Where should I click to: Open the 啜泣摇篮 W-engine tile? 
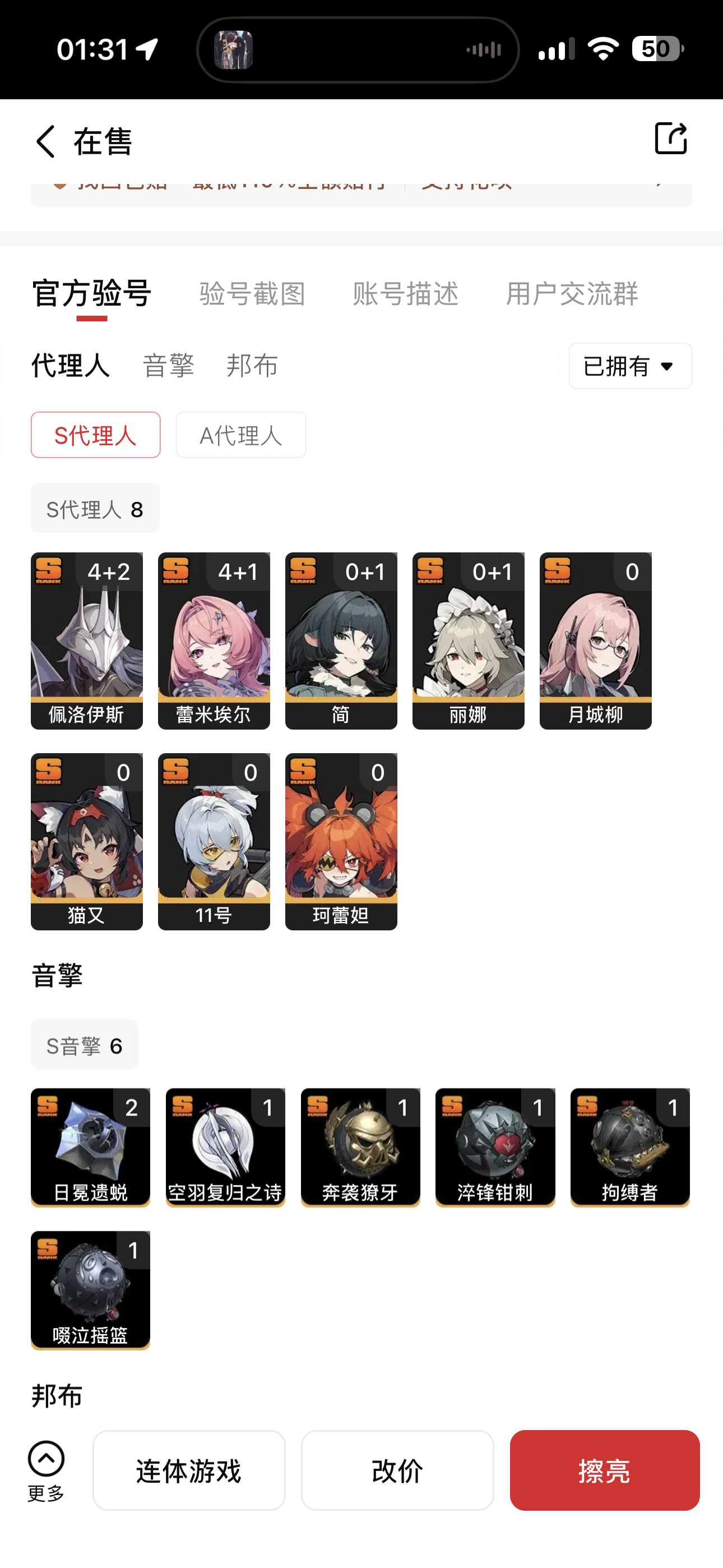point(91,1290)
